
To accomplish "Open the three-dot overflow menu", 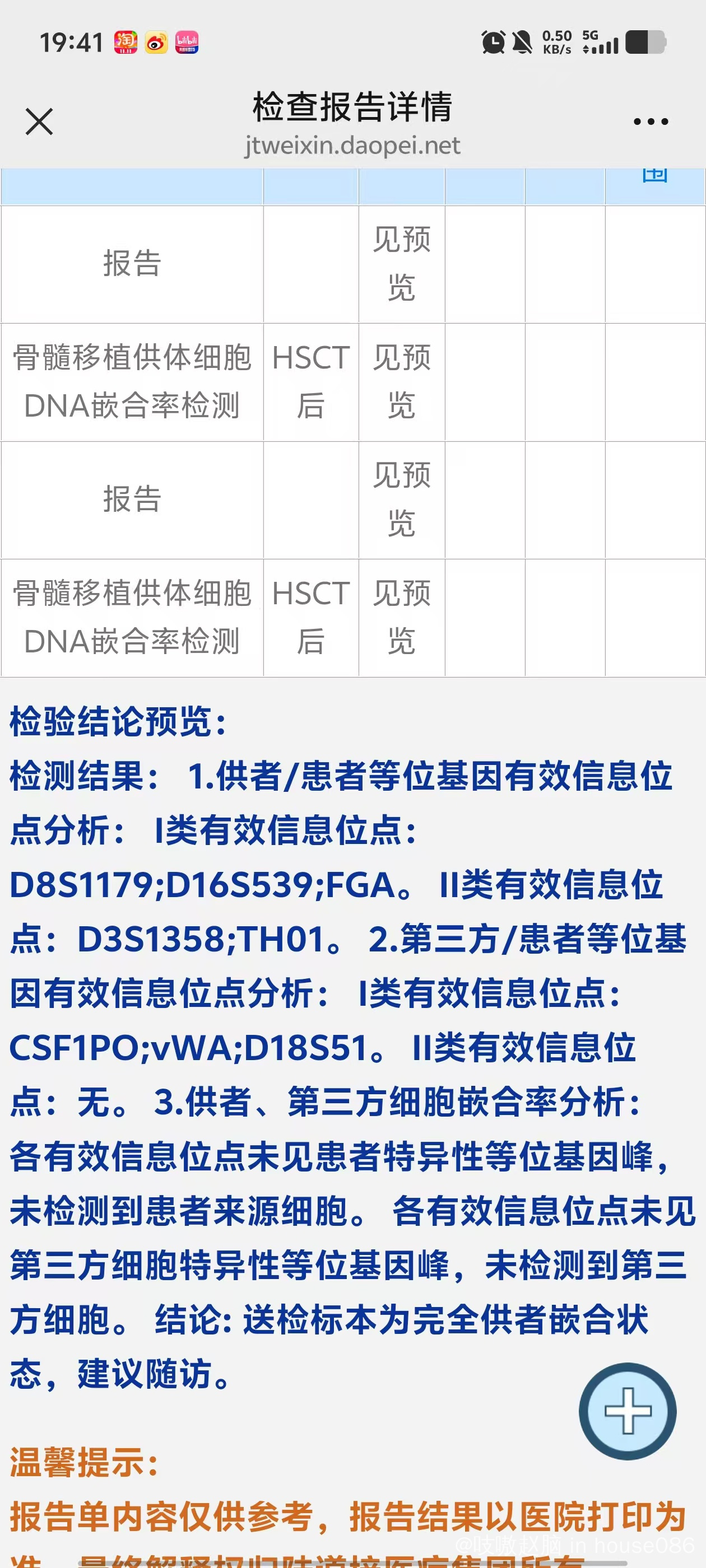I will point(651,122).
